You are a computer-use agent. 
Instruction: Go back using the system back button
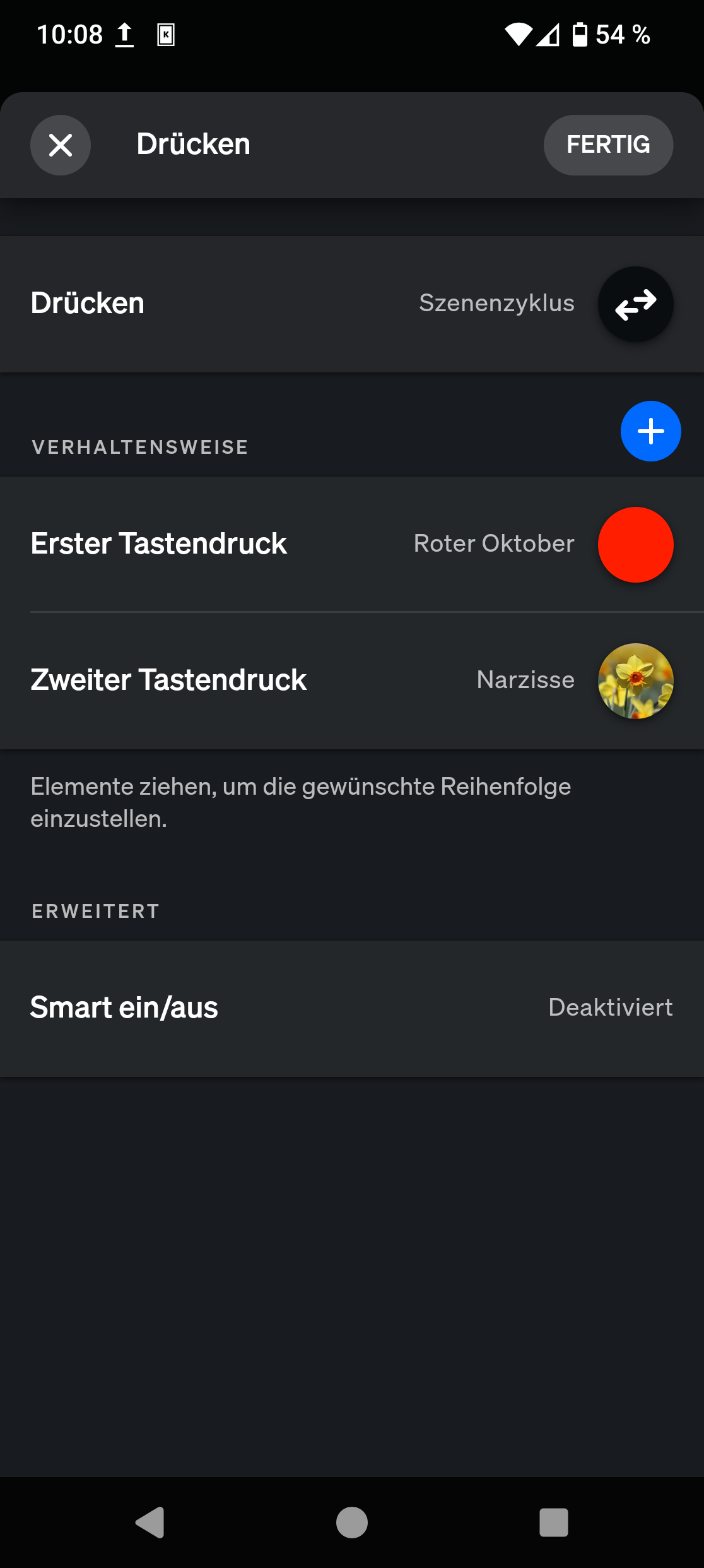coord(150,1522)
